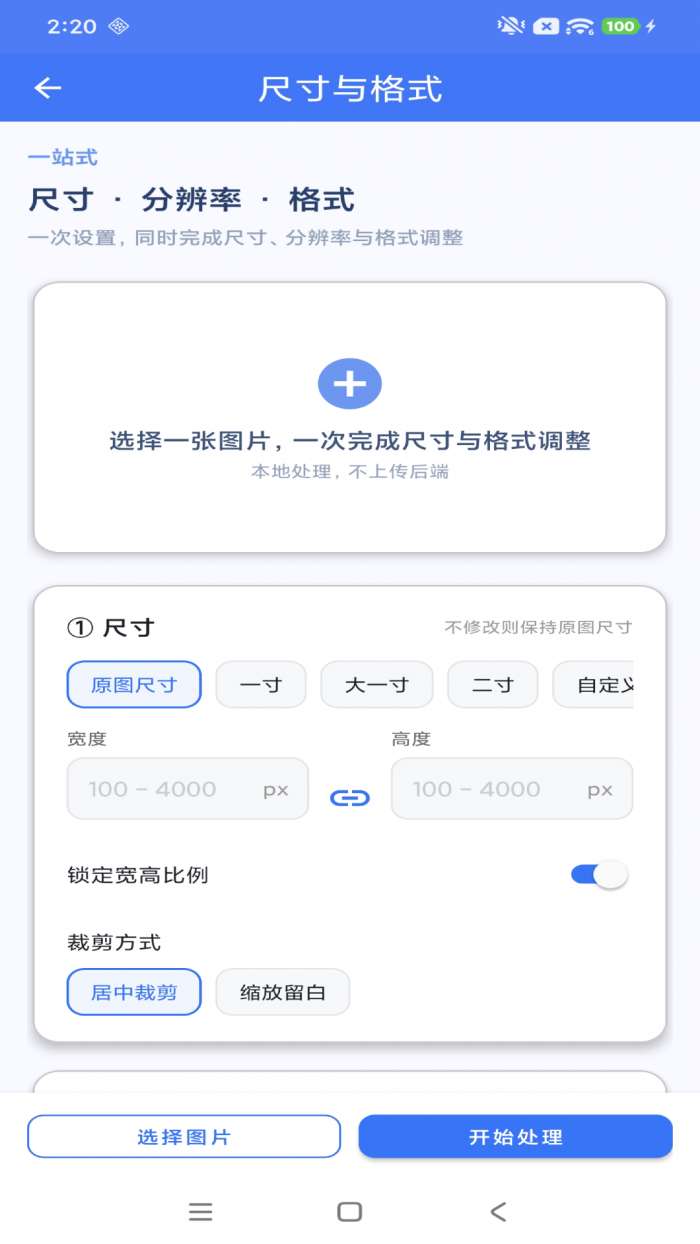Choose the 大一寸 size preset

[x=377, y=685]
